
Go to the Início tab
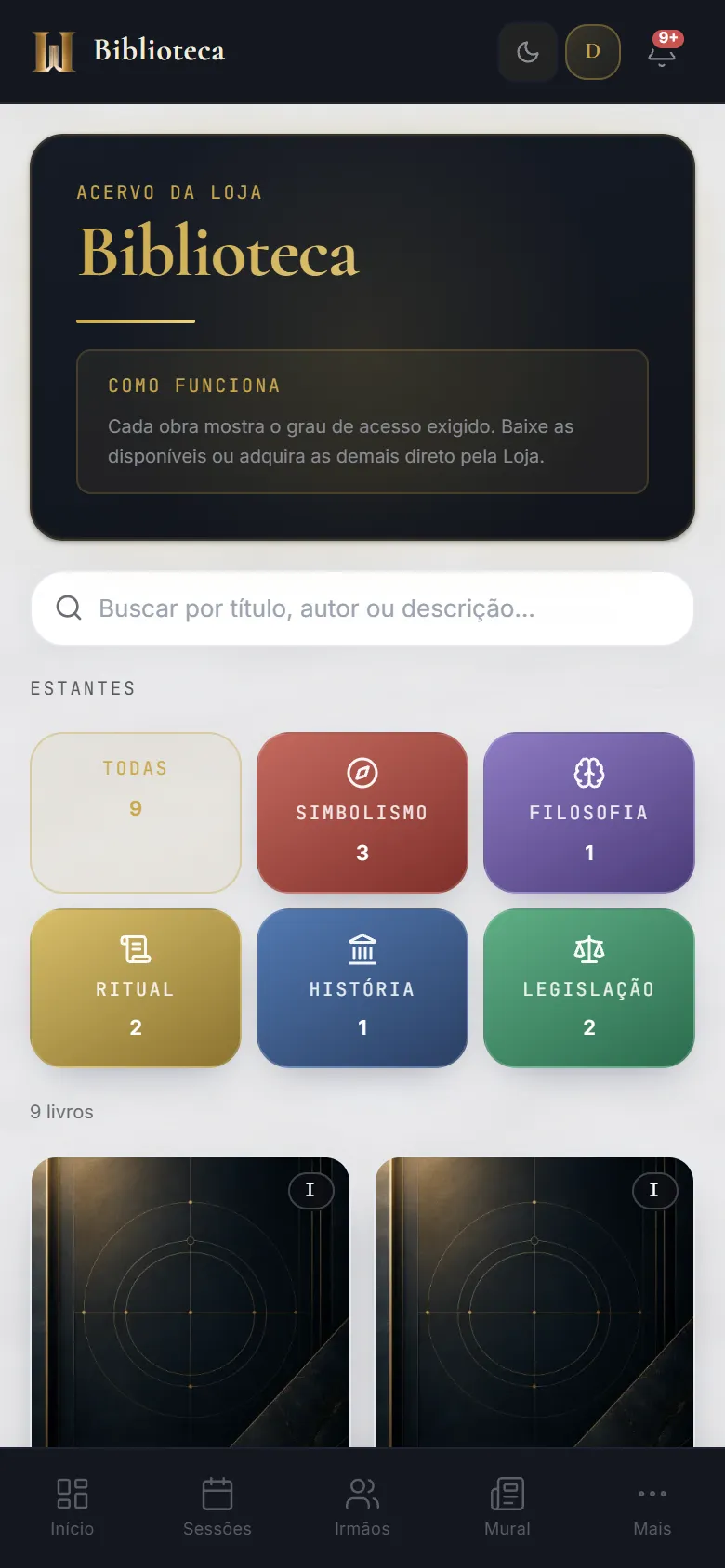[72, 1507]
